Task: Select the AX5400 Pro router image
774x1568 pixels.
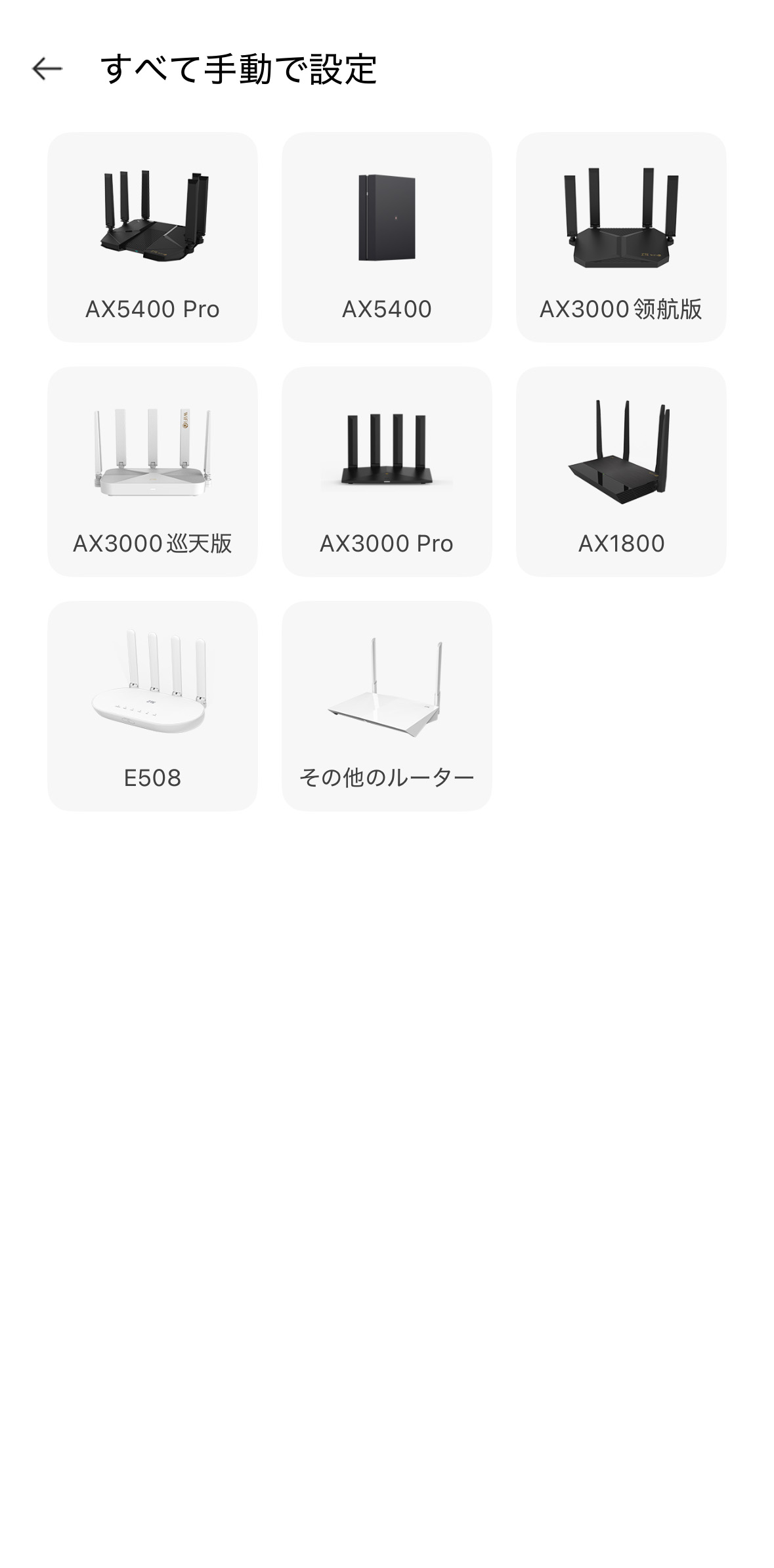Action: (x=152, y=217)
